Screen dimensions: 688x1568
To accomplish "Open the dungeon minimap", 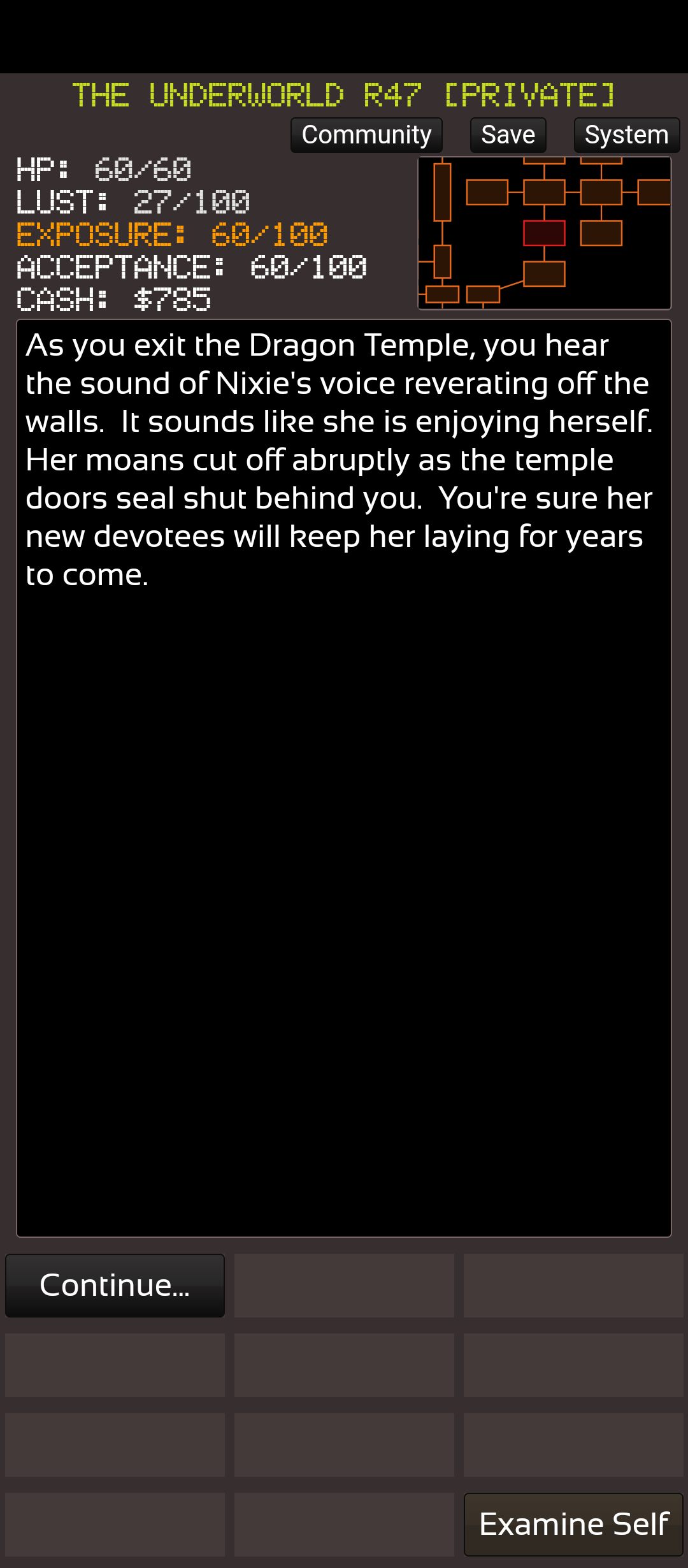I will click(544, 233).
